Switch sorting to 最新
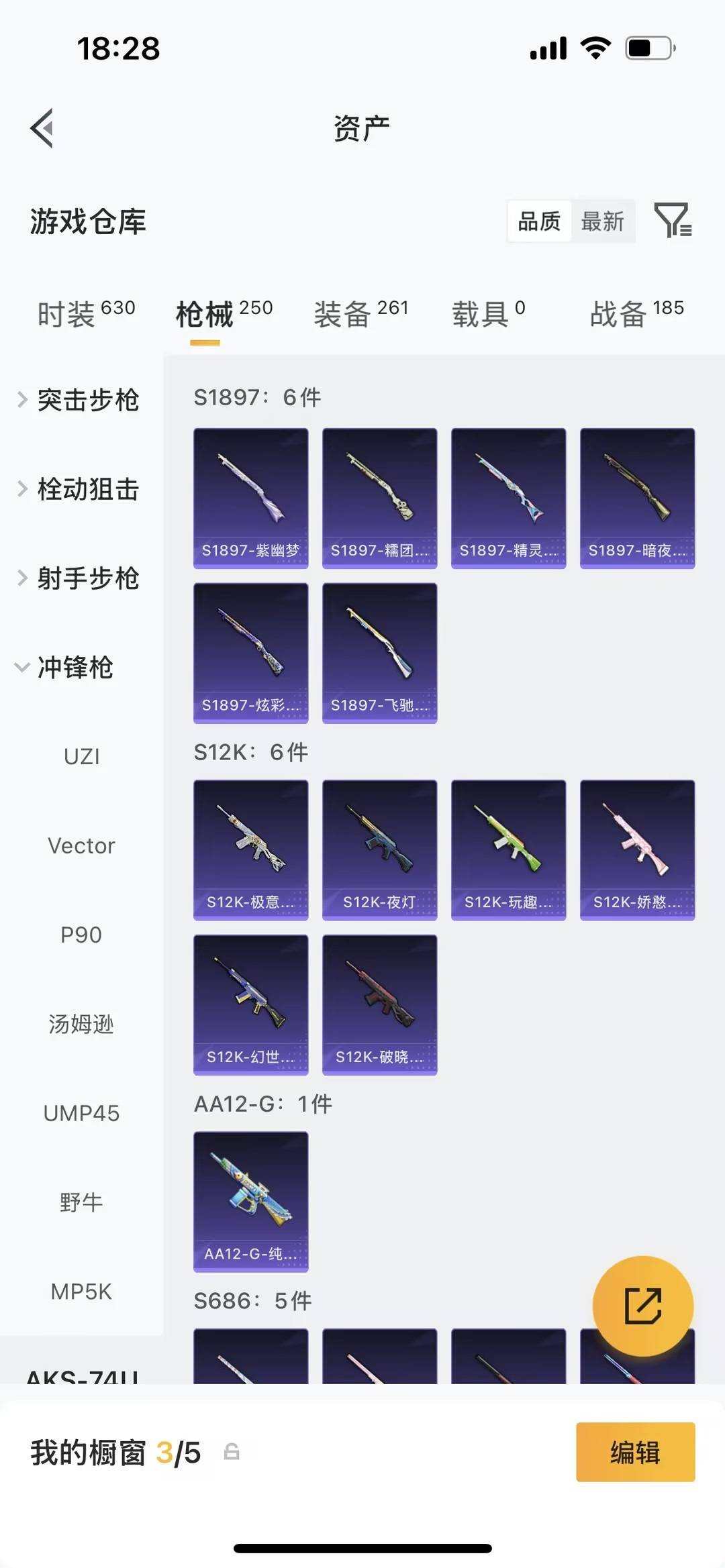The height and width of the screenshot is (1568, 725). 603,219
